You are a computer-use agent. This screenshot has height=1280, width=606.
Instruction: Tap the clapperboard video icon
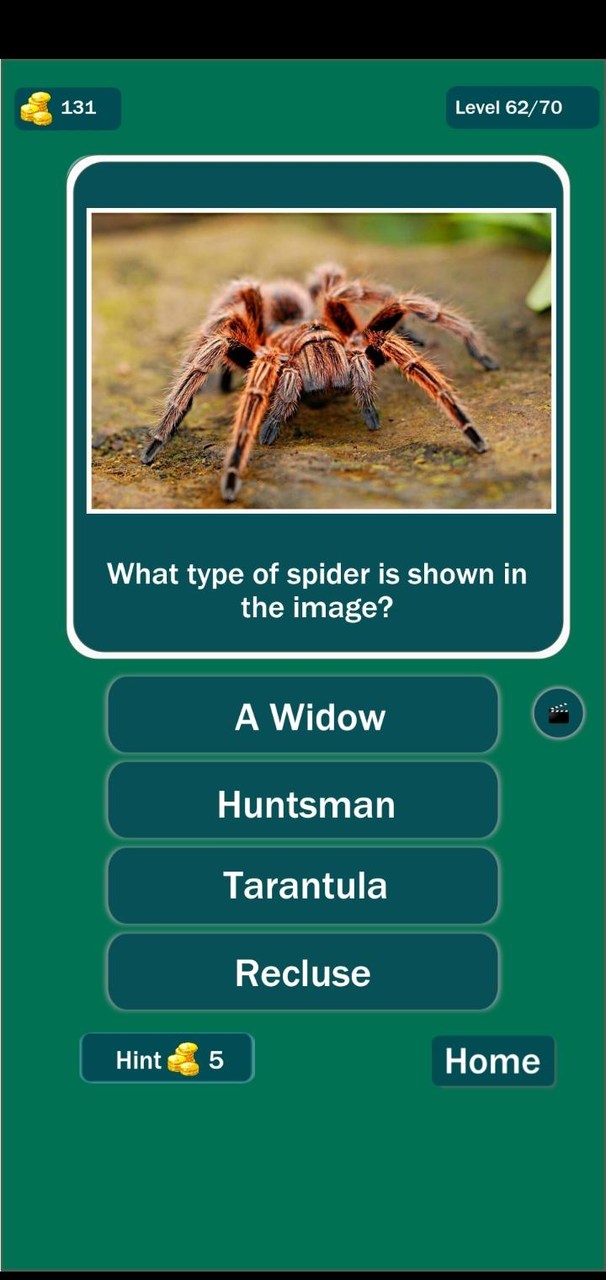(558, 713)
